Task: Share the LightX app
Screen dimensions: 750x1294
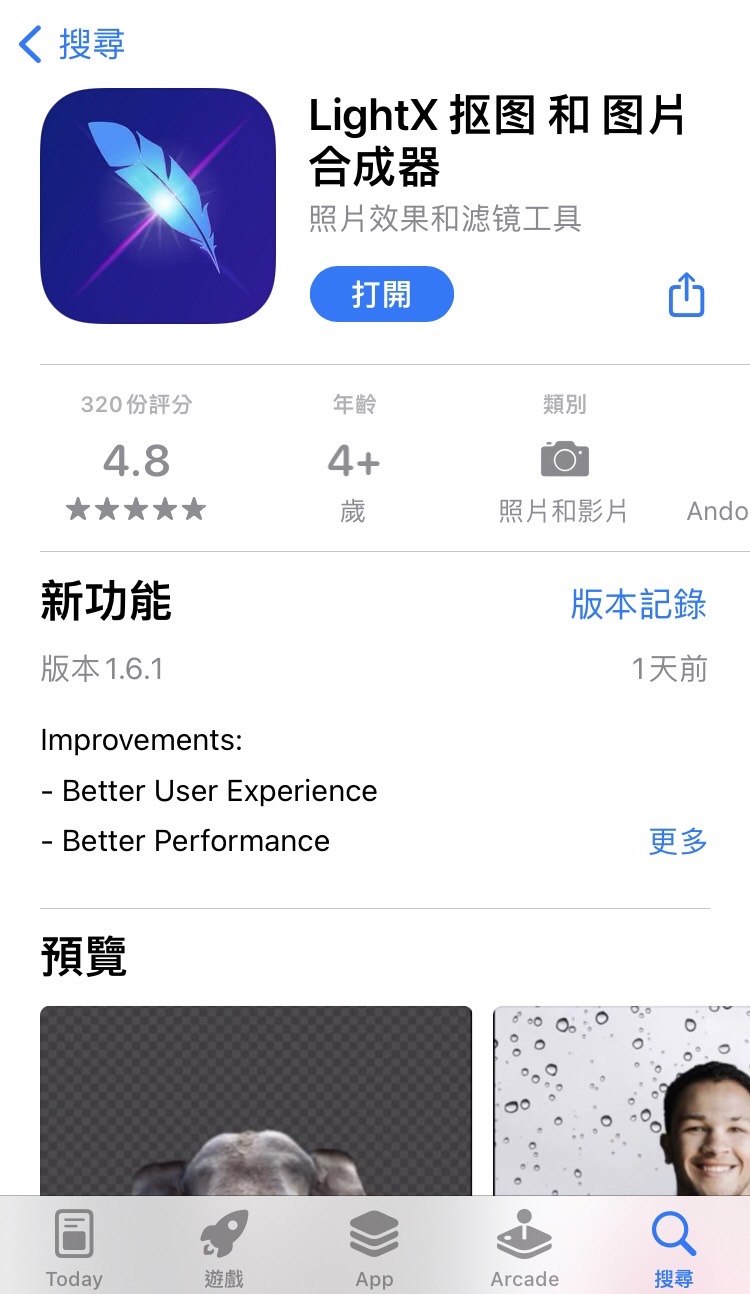Action: [686, 295]
